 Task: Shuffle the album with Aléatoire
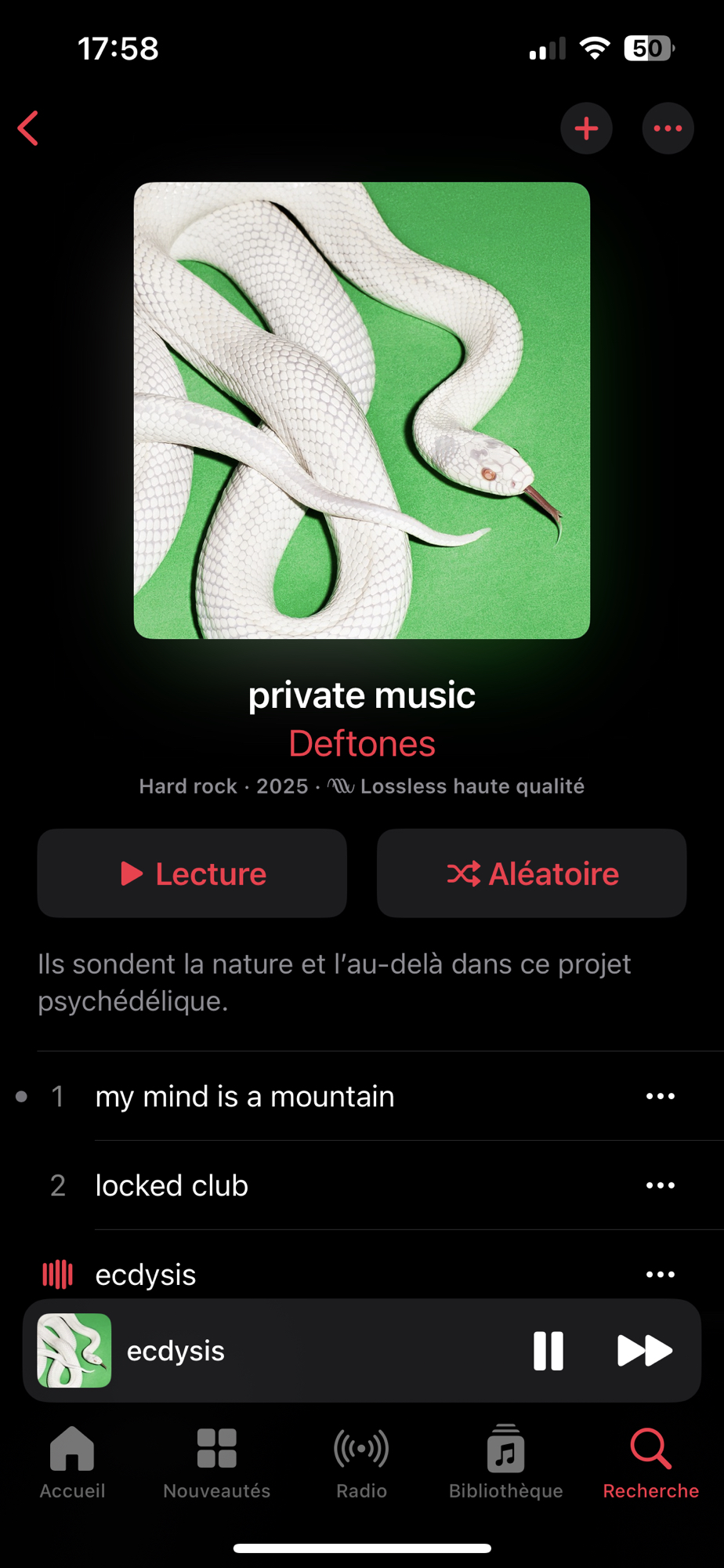[531, 873]
